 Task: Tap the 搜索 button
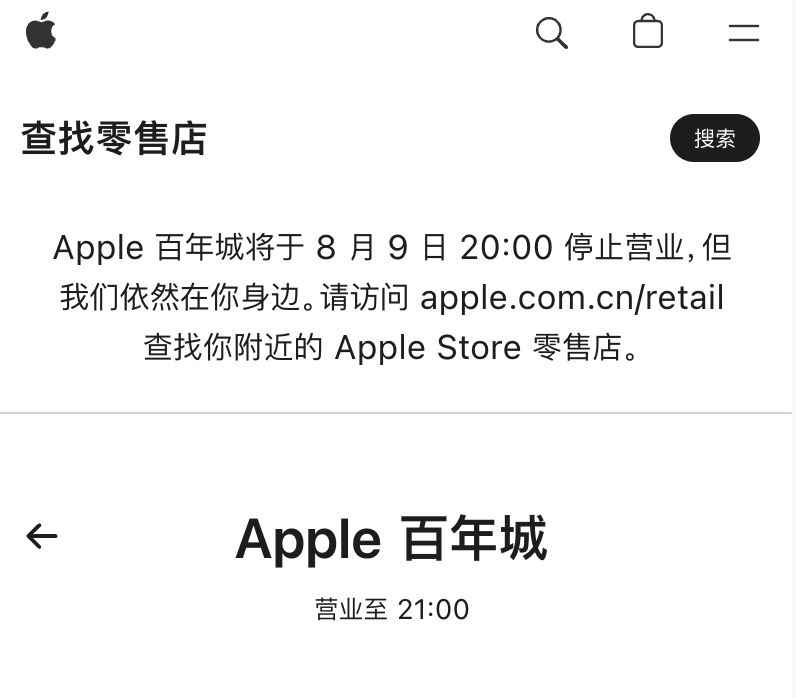click(714, 139)
